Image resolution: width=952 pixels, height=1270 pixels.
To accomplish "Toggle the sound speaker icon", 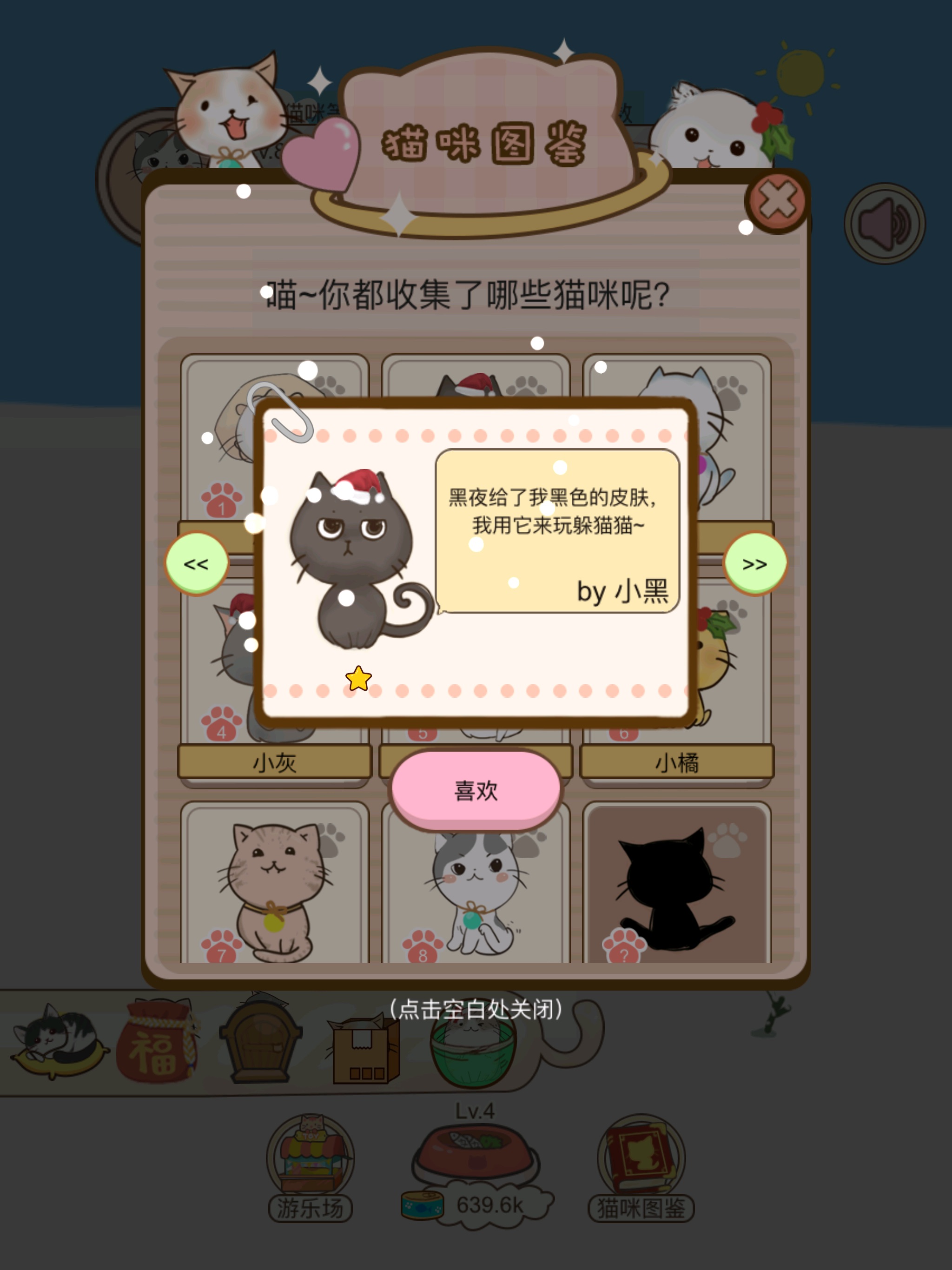I will [884, 223].
